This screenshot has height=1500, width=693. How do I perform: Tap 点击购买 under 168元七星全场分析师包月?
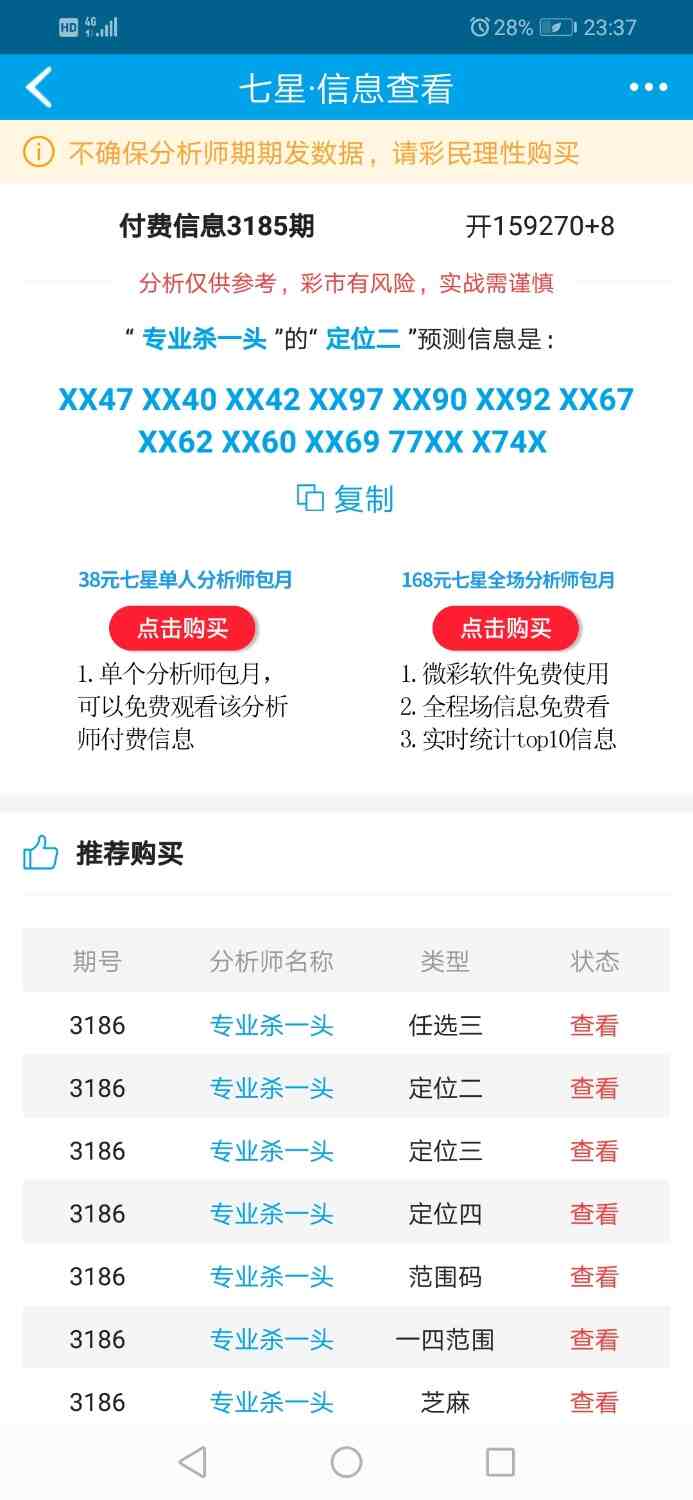(506, 628)
